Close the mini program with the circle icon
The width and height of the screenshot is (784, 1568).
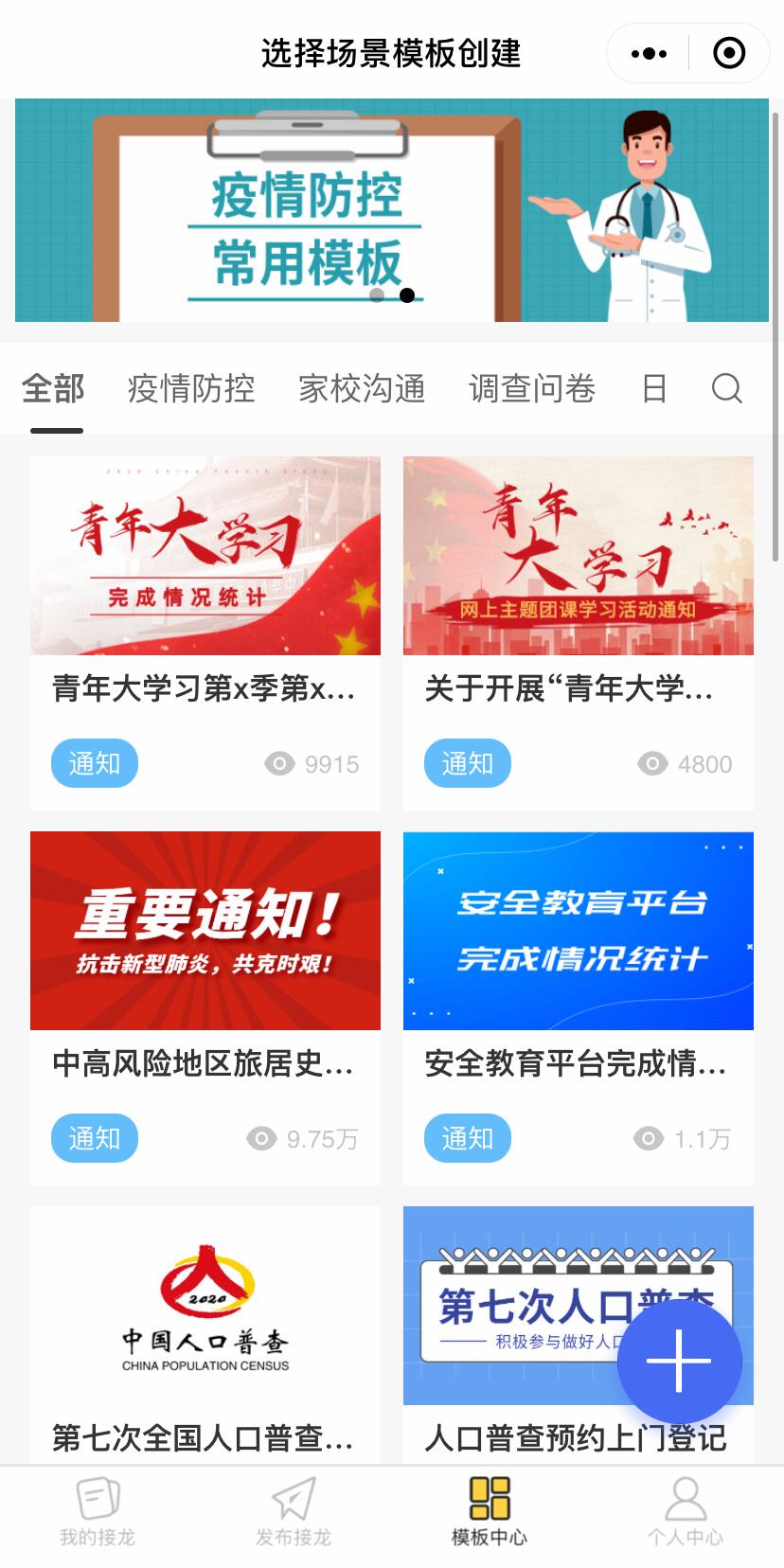(728, 54)
